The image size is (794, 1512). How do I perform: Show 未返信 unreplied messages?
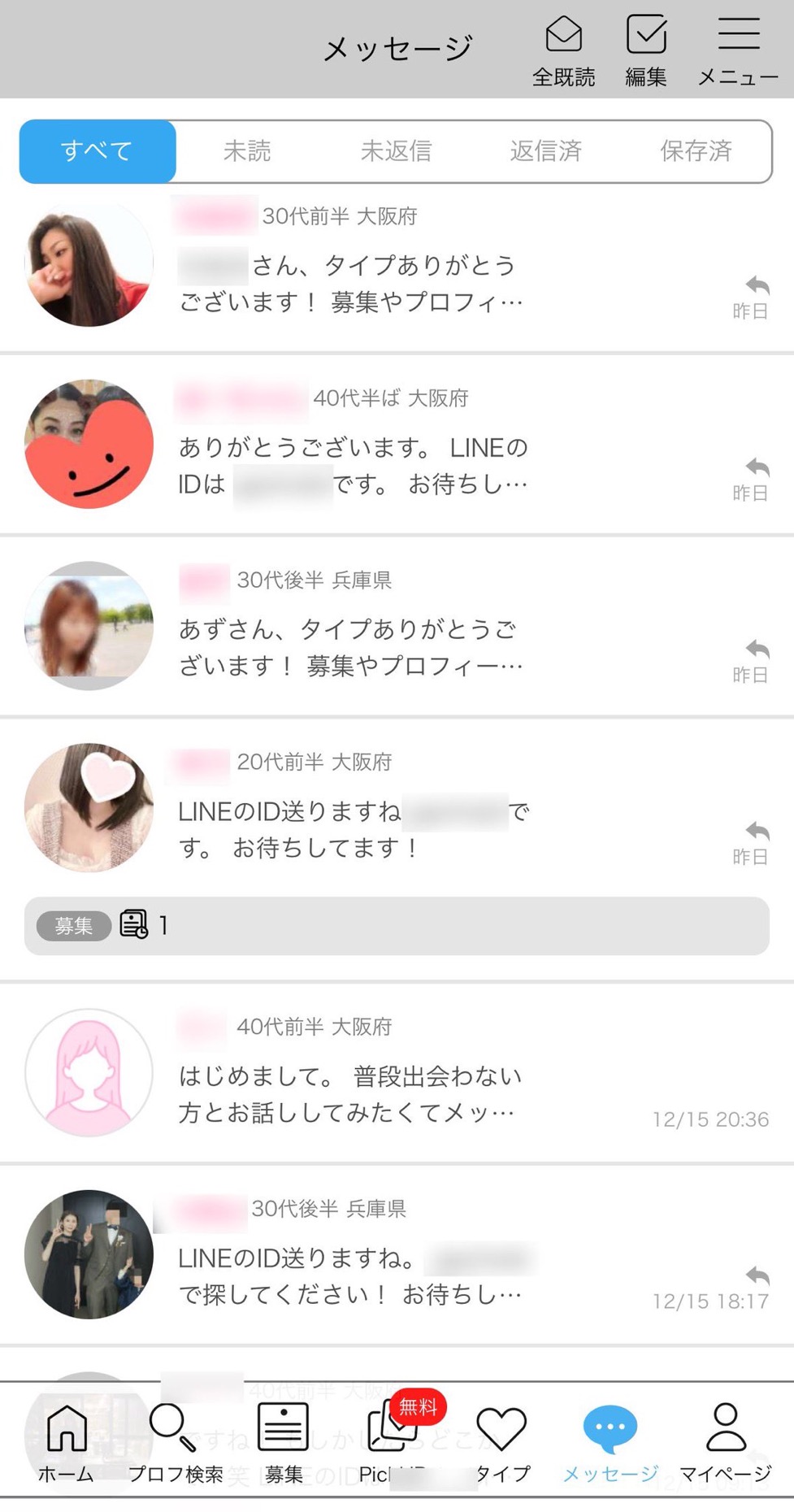coord(396,151)
